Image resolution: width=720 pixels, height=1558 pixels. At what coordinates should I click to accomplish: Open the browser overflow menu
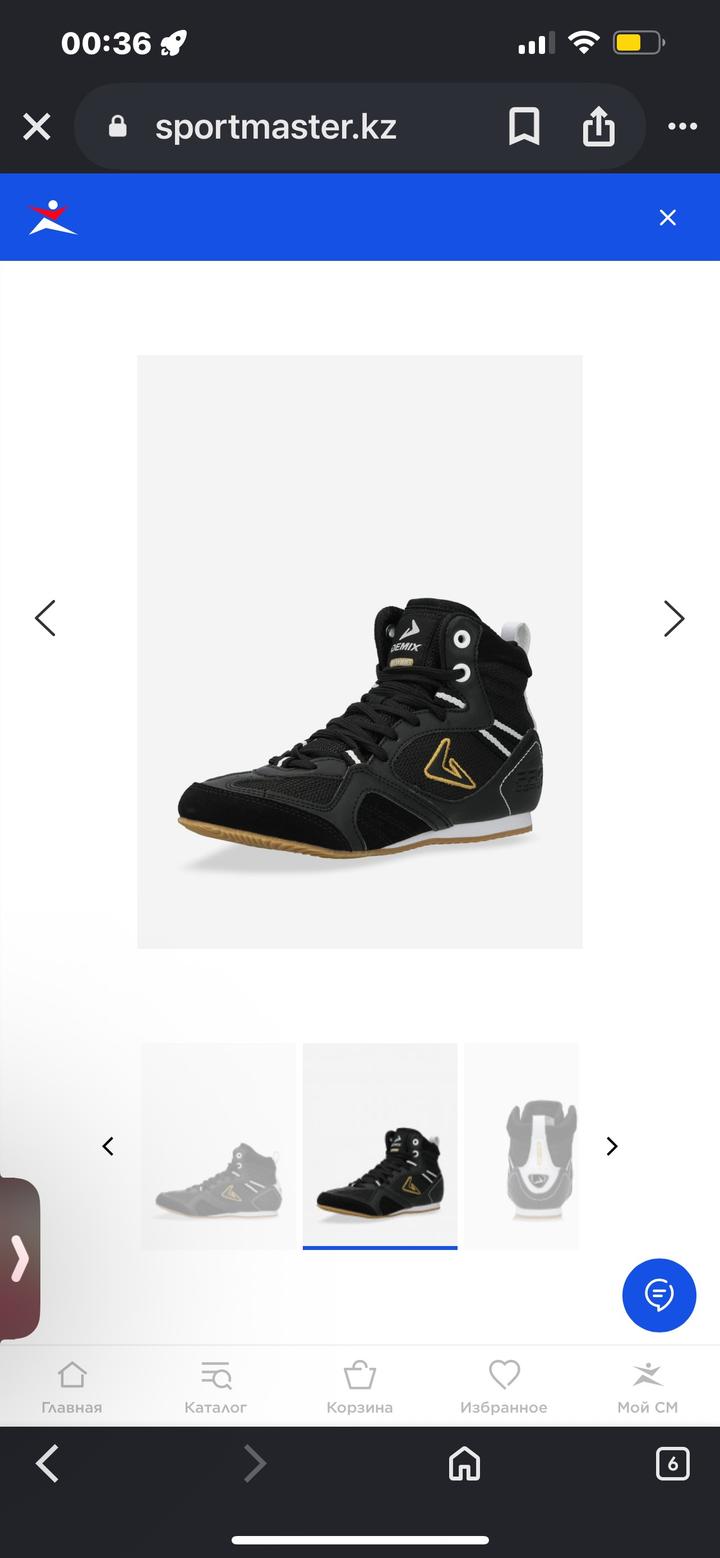pyautogui.click(x=682, y=127)
